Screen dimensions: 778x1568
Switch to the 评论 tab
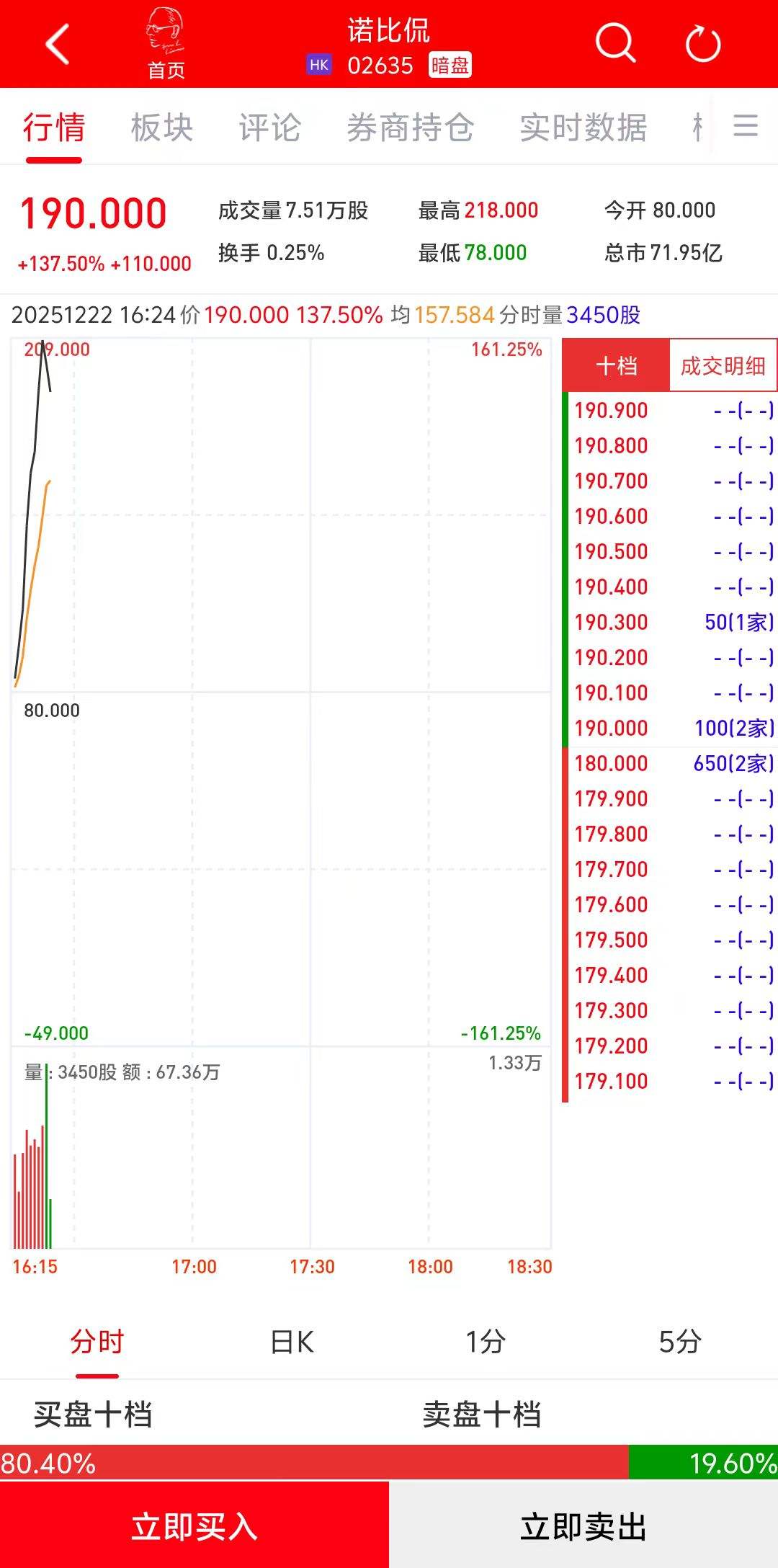point(269,128)
